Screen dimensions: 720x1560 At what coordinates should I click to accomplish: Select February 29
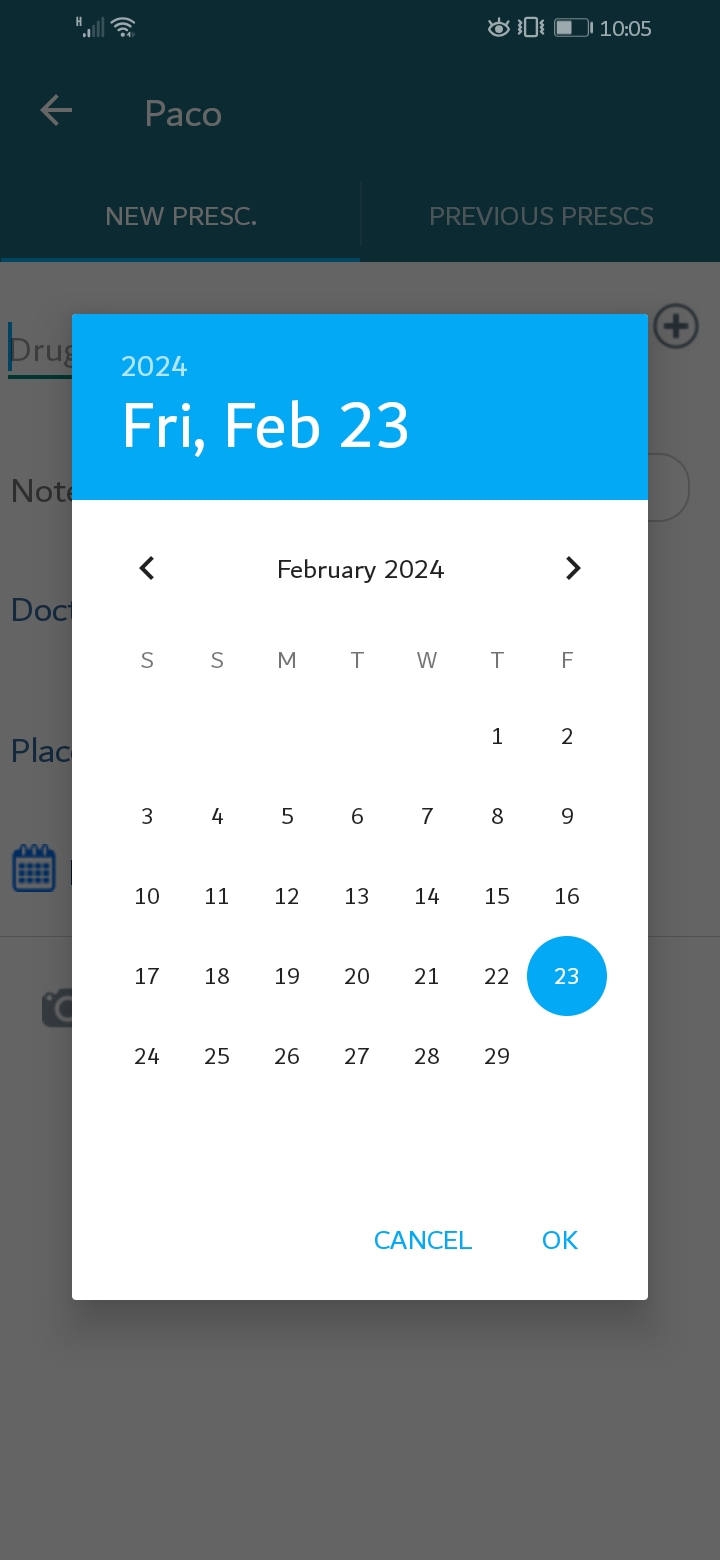[497, 1057]
